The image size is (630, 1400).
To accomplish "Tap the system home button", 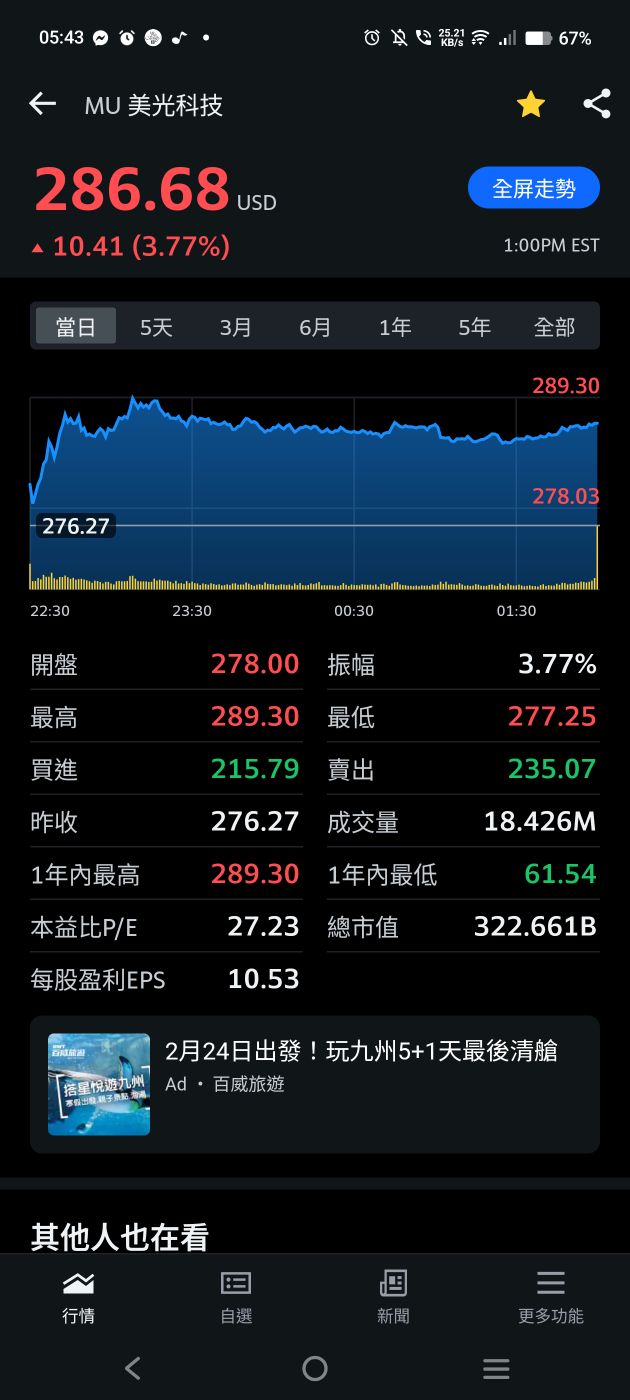I will [315, 1368].
